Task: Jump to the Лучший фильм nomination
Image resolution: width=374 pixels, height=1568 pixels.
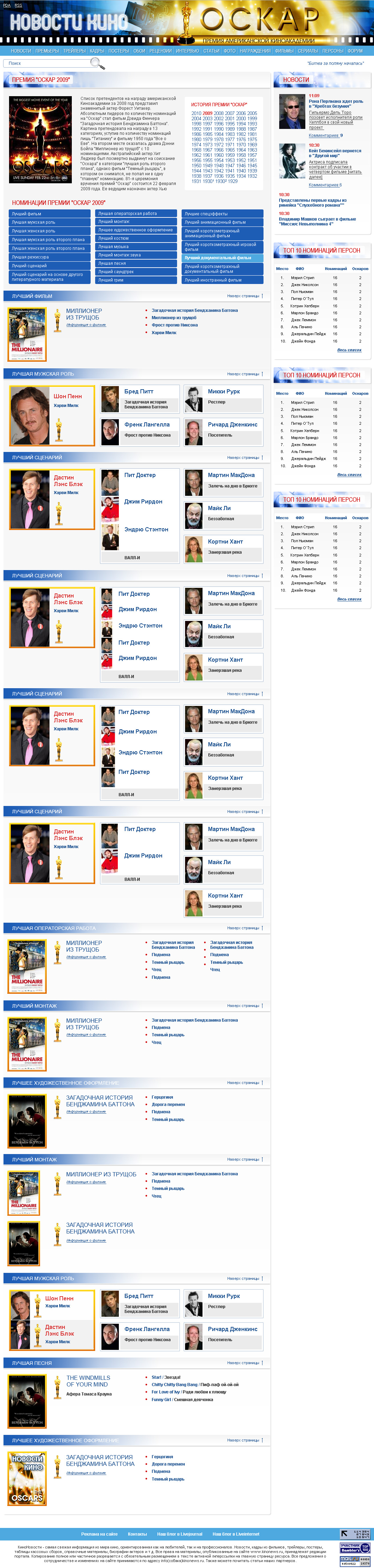Action: [x=49, y=214]
